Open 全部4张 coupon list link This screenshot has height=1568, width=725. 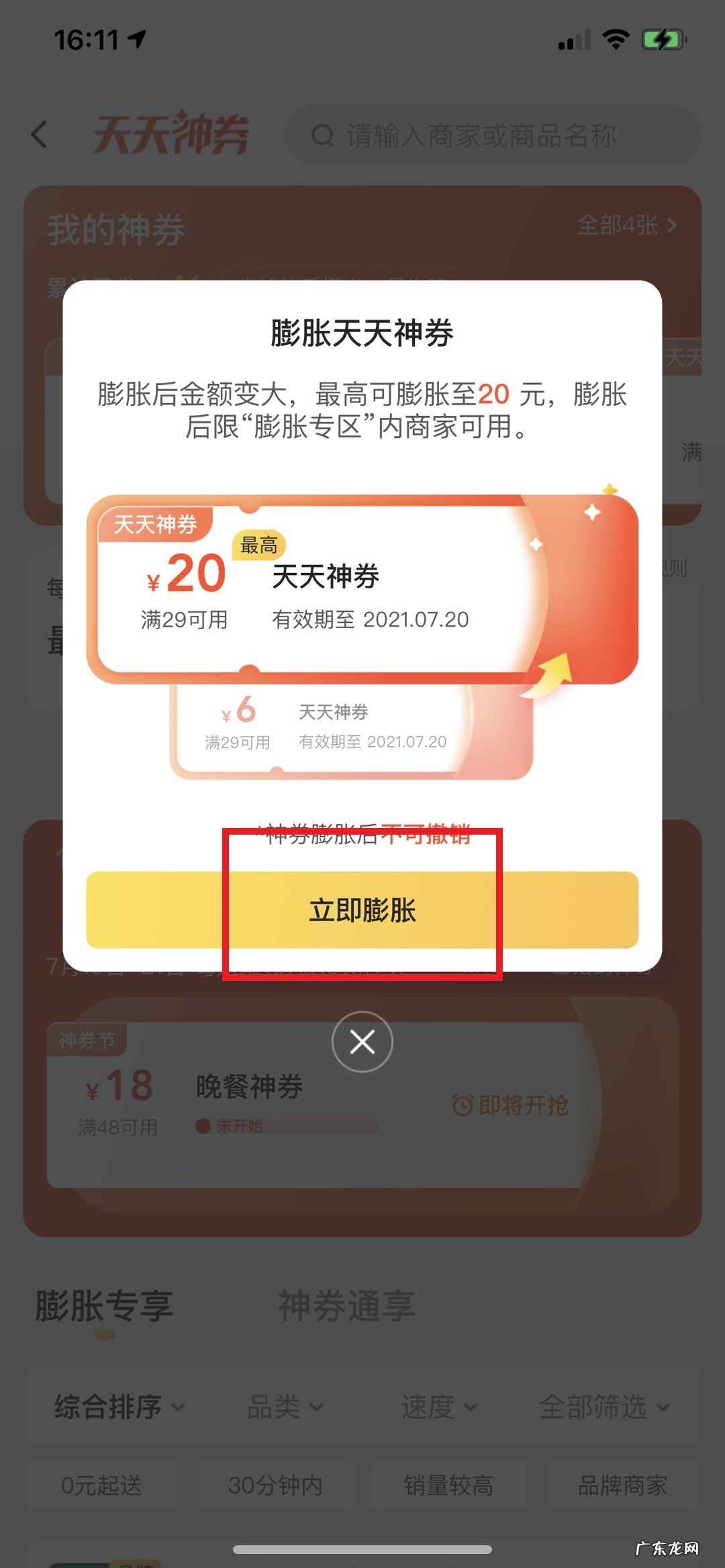tap(621, 227)
